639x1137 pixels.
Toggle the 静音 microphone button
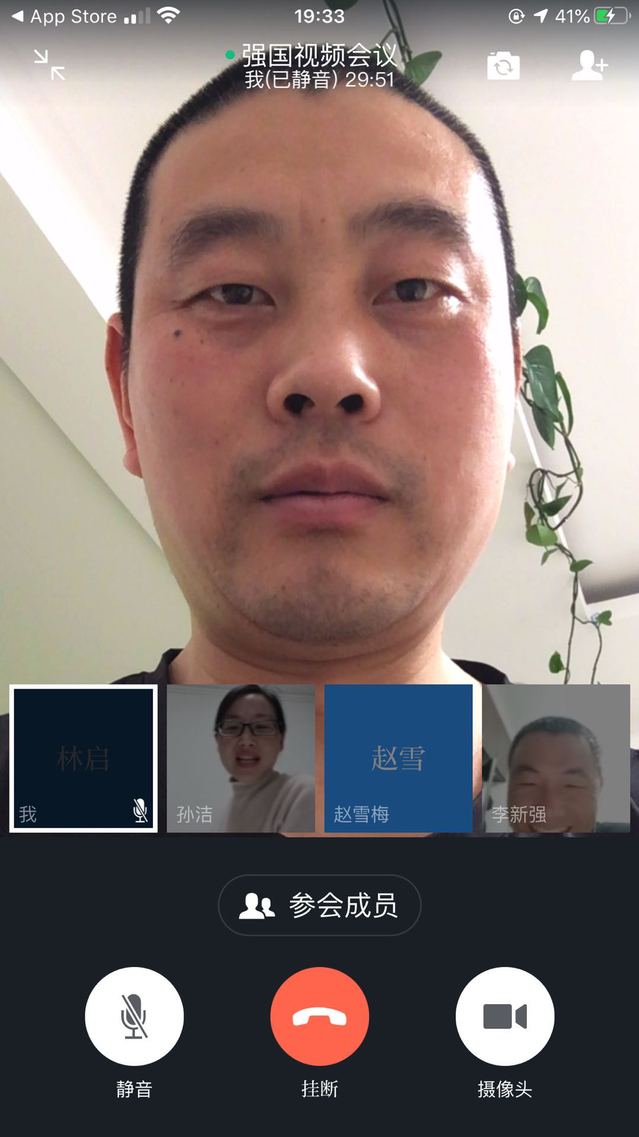(134, 1016)
